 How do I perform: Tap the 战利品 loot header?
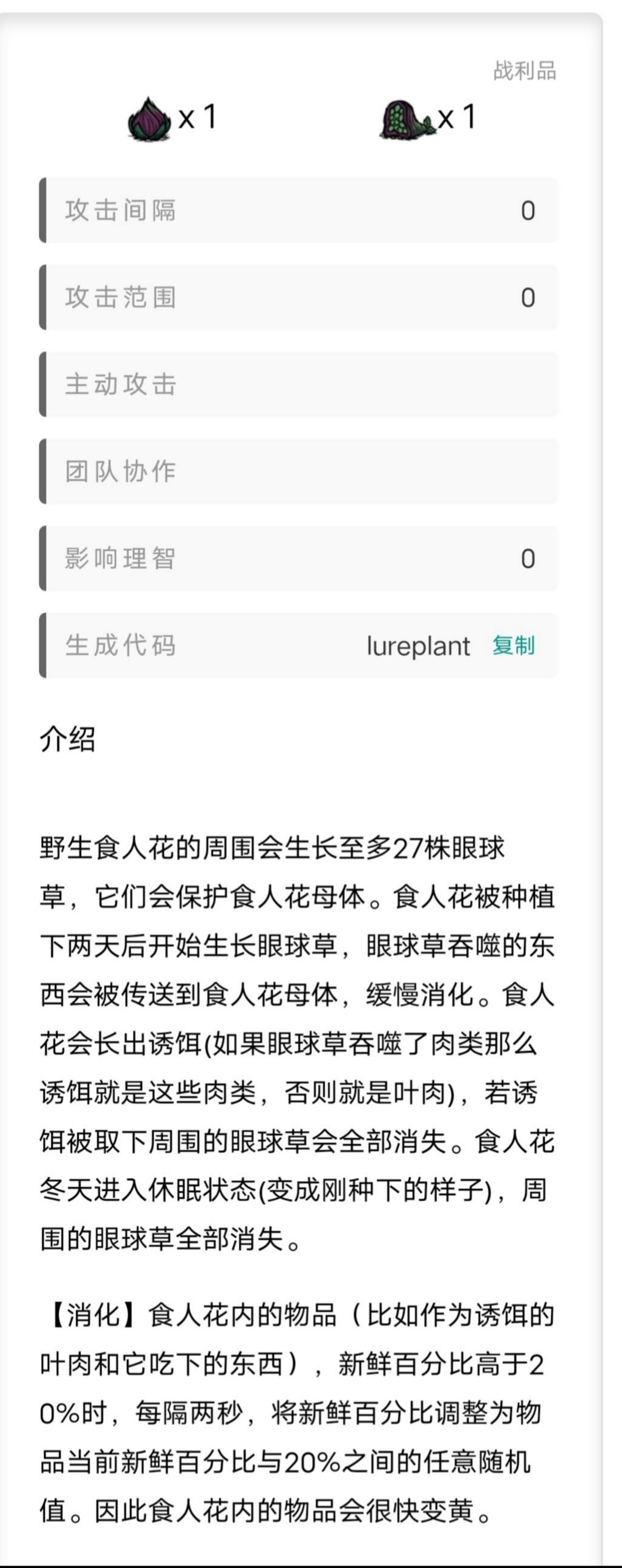[526, 72]
